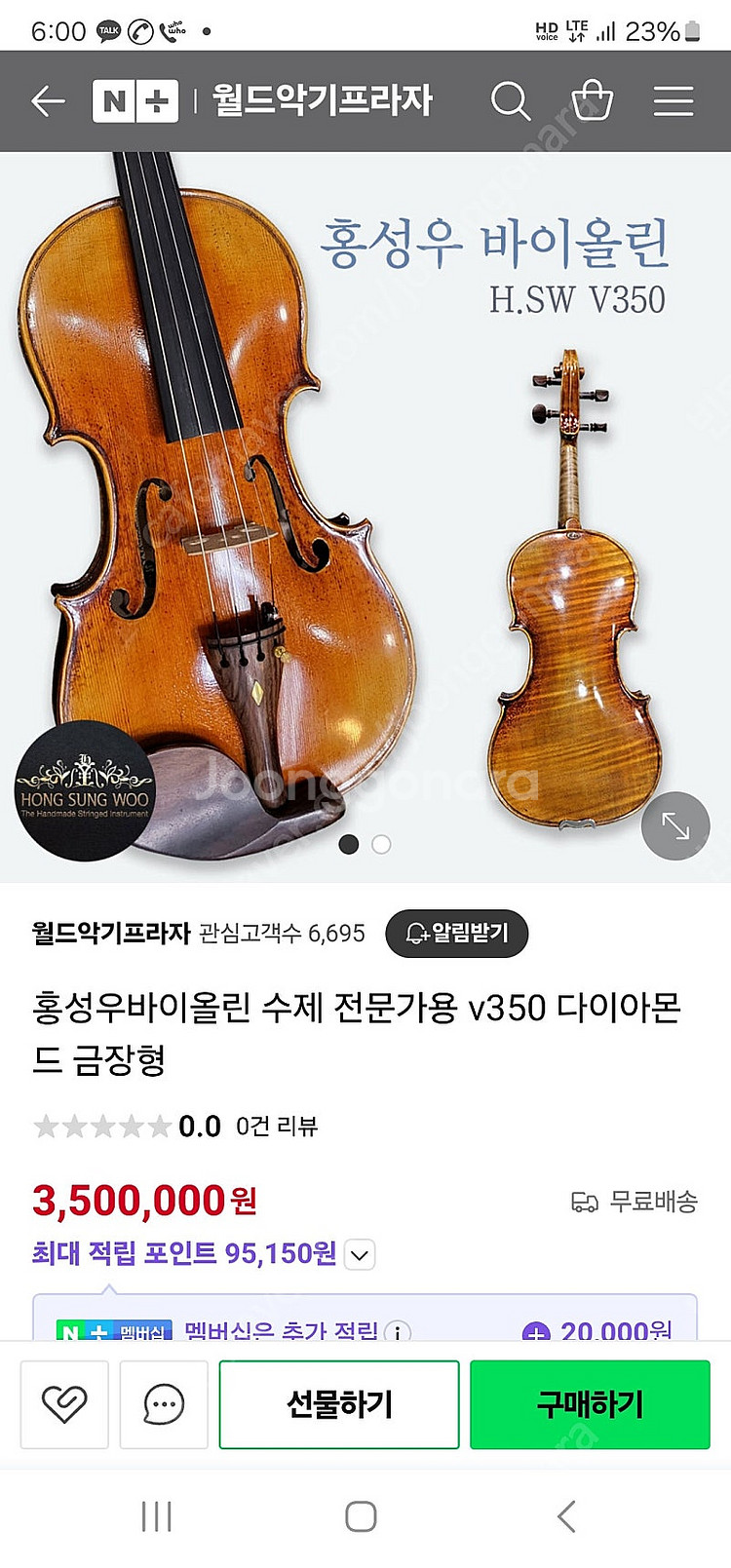The width and height of the screenshot is (731, 1568).
Task: Expand the 최대 적립 포인트 details chevron
Action: coord(359,1255)
